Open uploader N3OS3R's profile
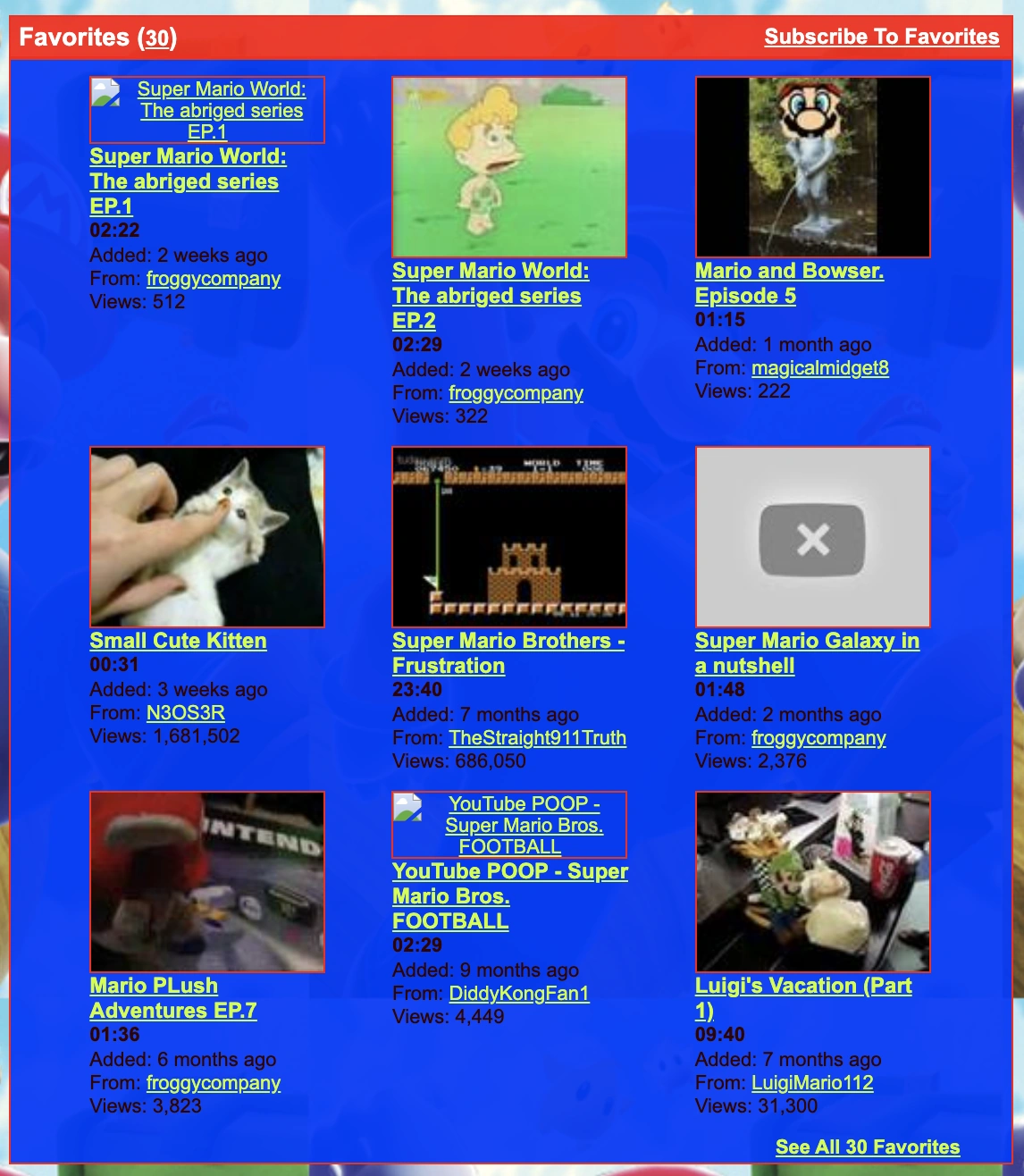 pyautogui.click(x=186, y=713)
